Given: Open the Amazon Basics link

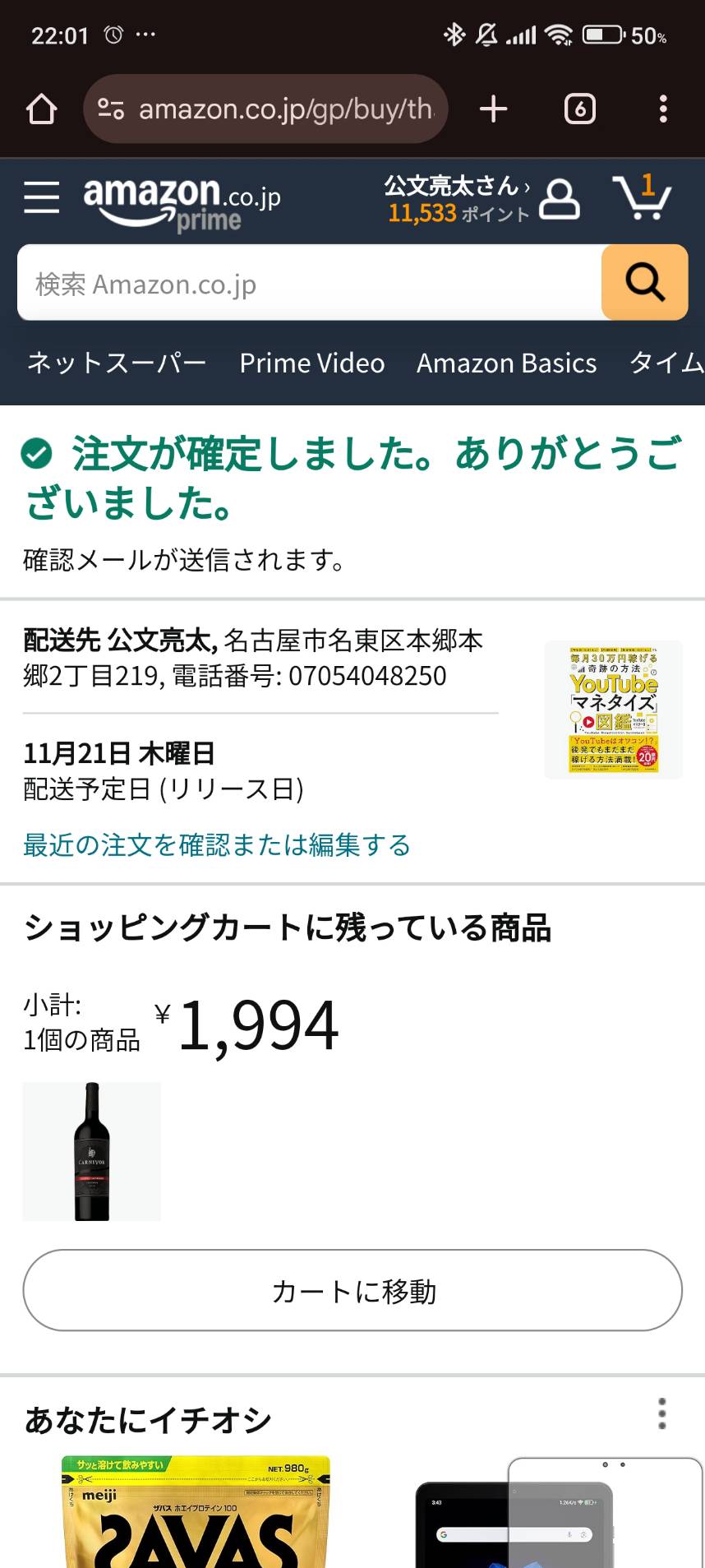Looking at the screenshot, I should pos(507,363).
